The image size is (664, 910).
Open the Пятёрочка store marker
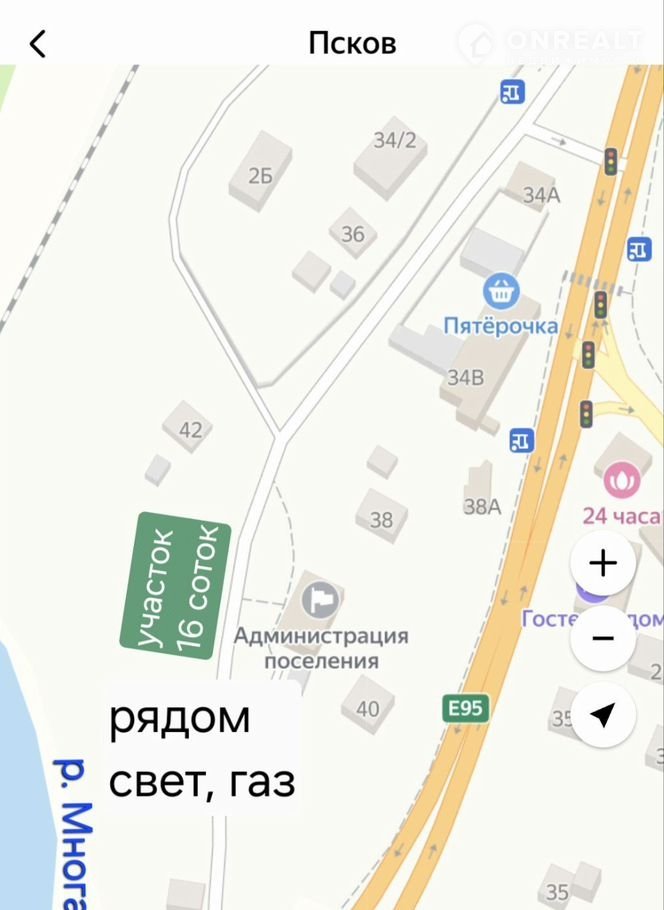(x=501, y=293)
